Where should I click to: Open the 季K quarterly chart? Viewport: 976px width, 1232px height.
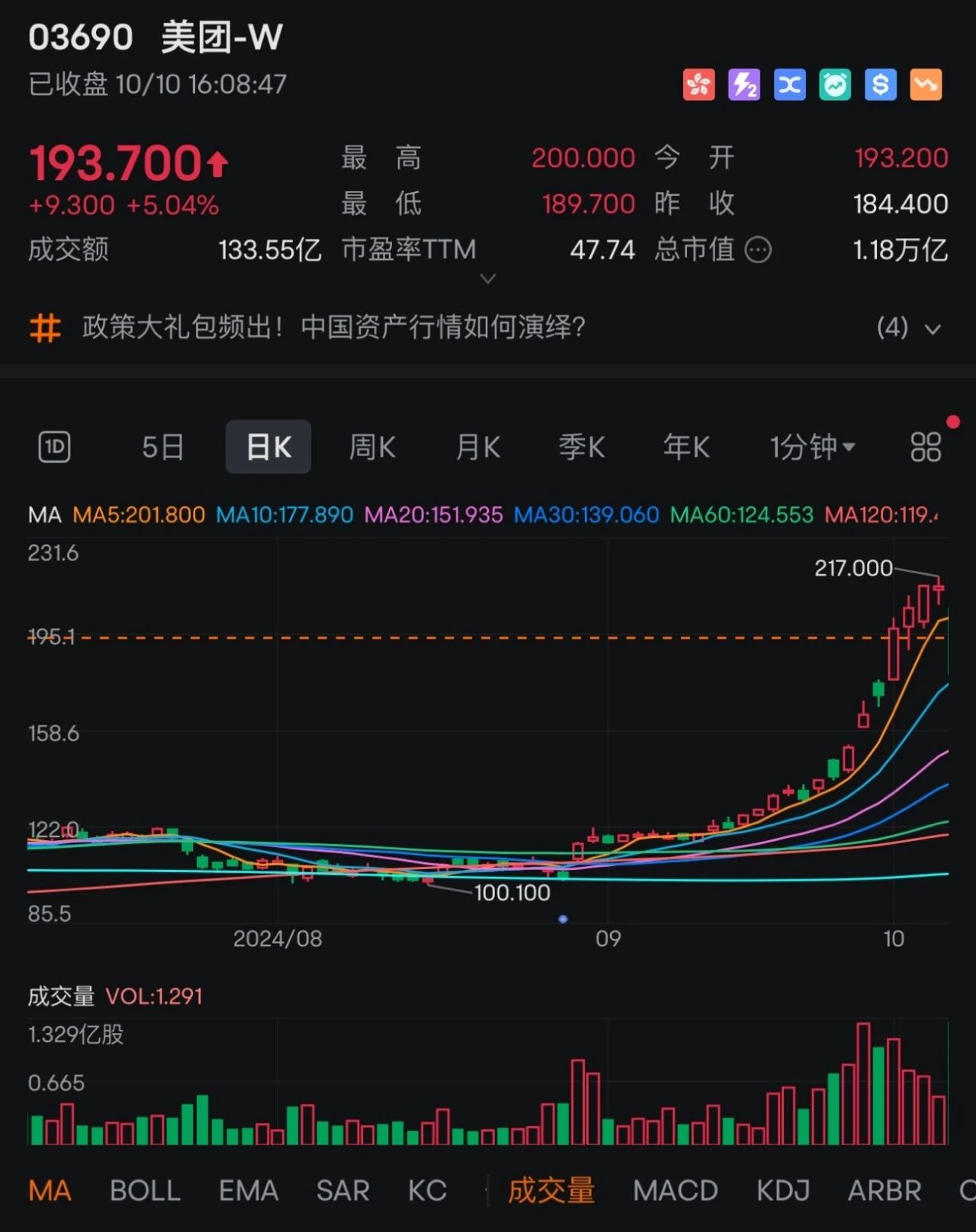(x=582, y=447)
